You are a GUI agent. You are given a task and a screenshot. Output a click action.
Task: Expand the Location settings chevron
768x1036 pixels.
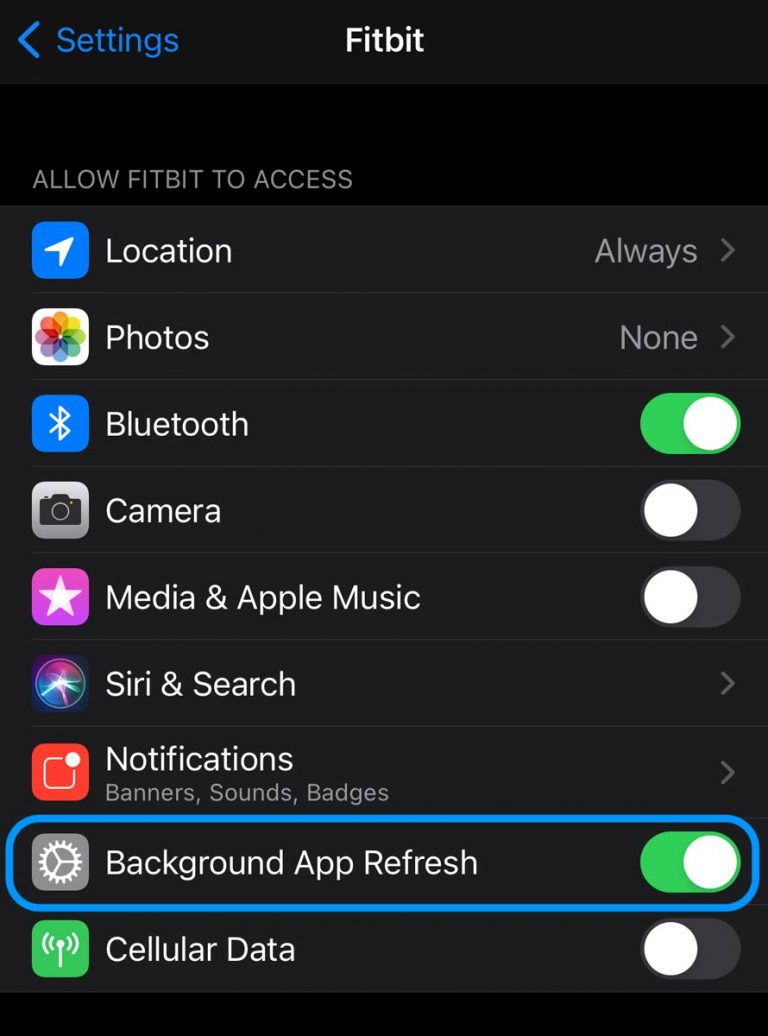click(727, 251)
